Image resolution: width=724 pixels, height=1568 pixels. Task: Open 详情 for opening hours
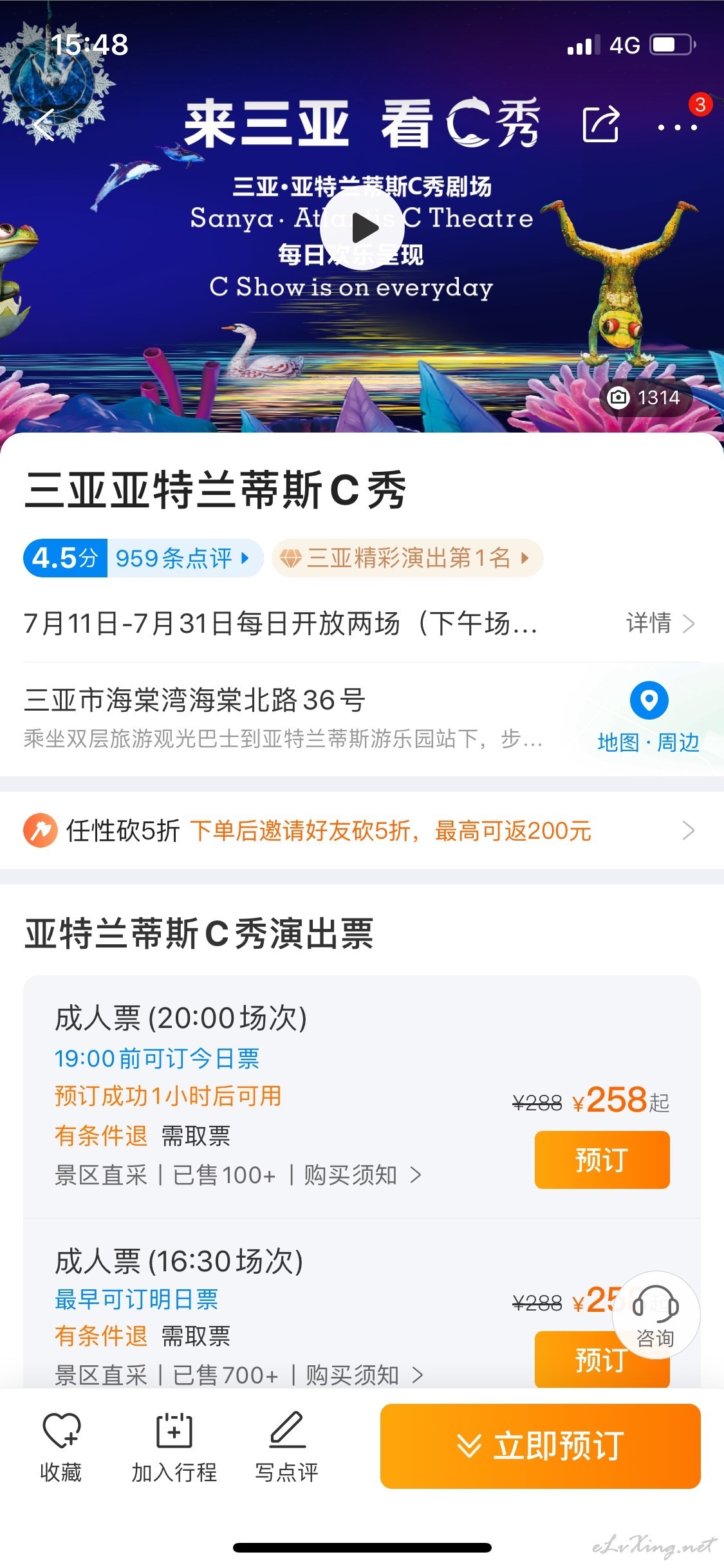point(660,623)
